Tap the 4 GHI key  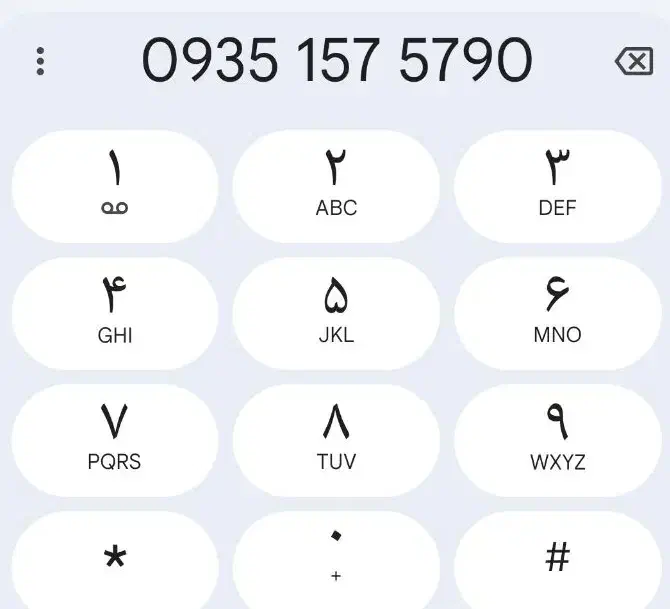coord(115,313)
